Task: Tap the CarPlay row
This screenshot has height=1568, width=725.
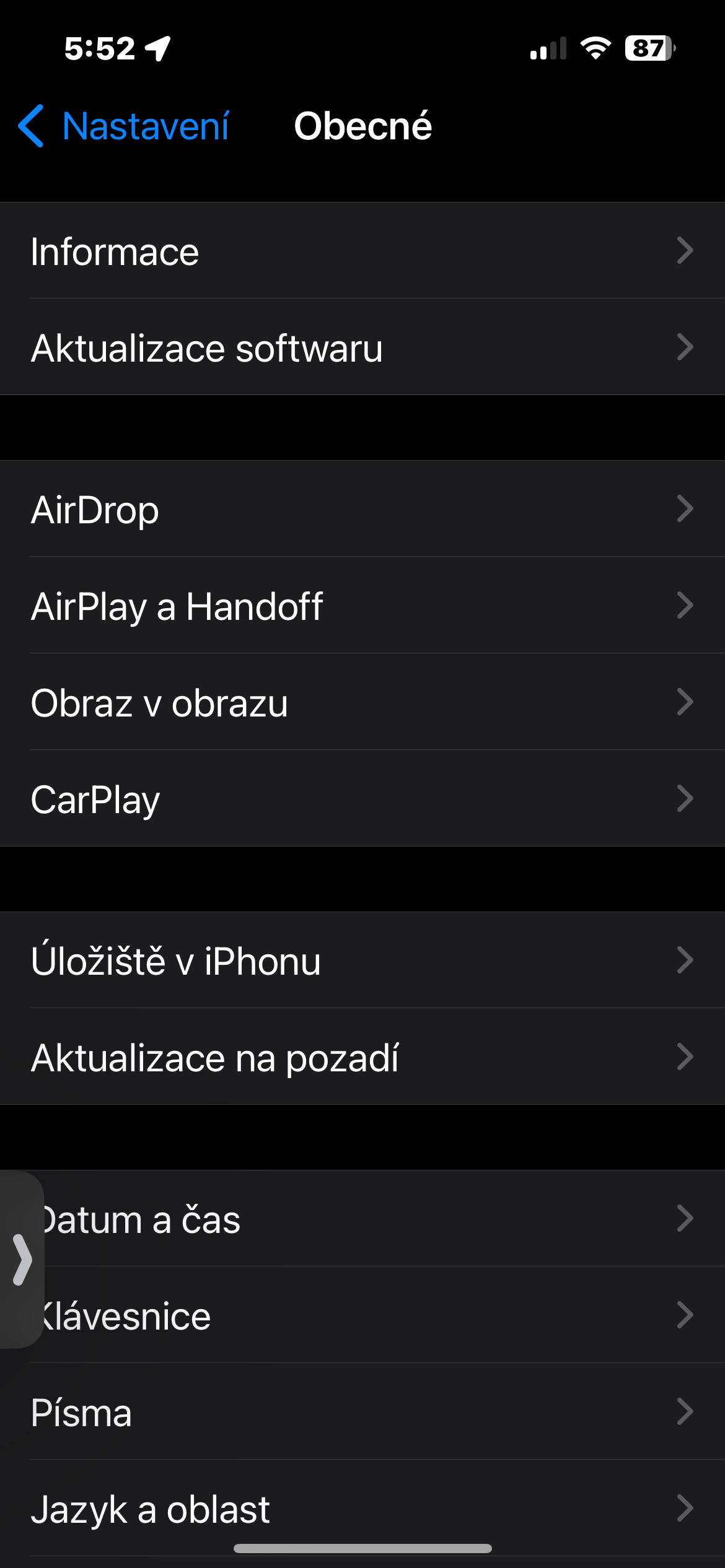Action: [x=362, y=799]
